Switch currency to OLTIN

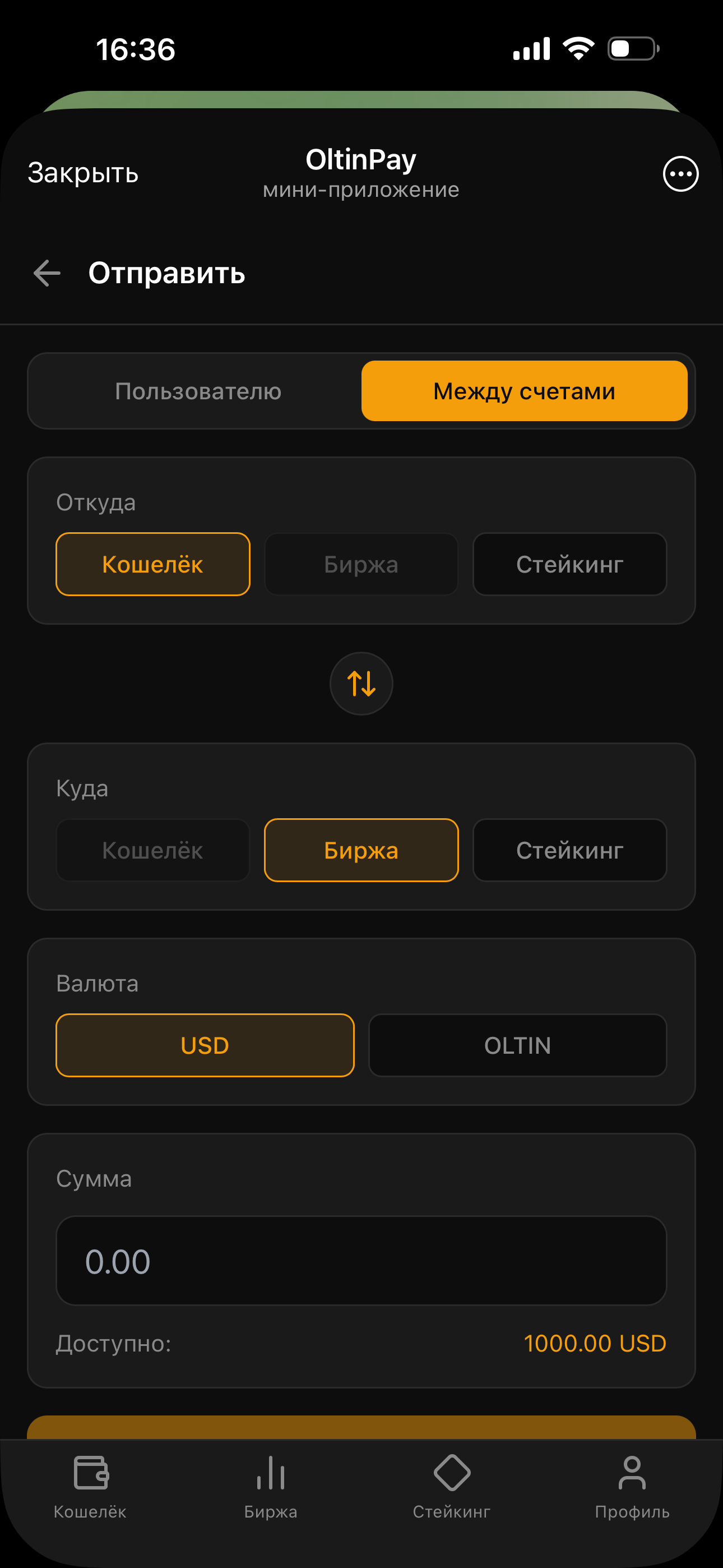pyautogui.click(x=517, y=1045)
